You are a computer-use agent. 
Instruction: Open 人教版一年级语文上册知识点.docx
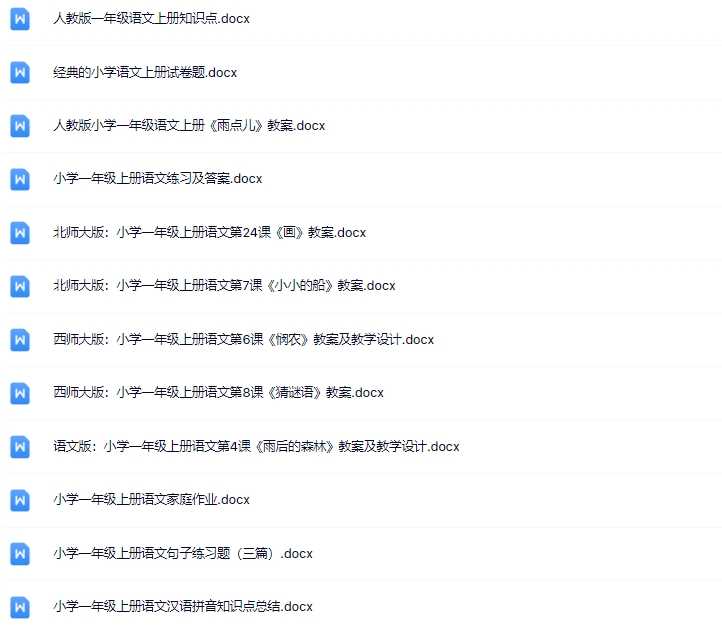click(151, 19)
